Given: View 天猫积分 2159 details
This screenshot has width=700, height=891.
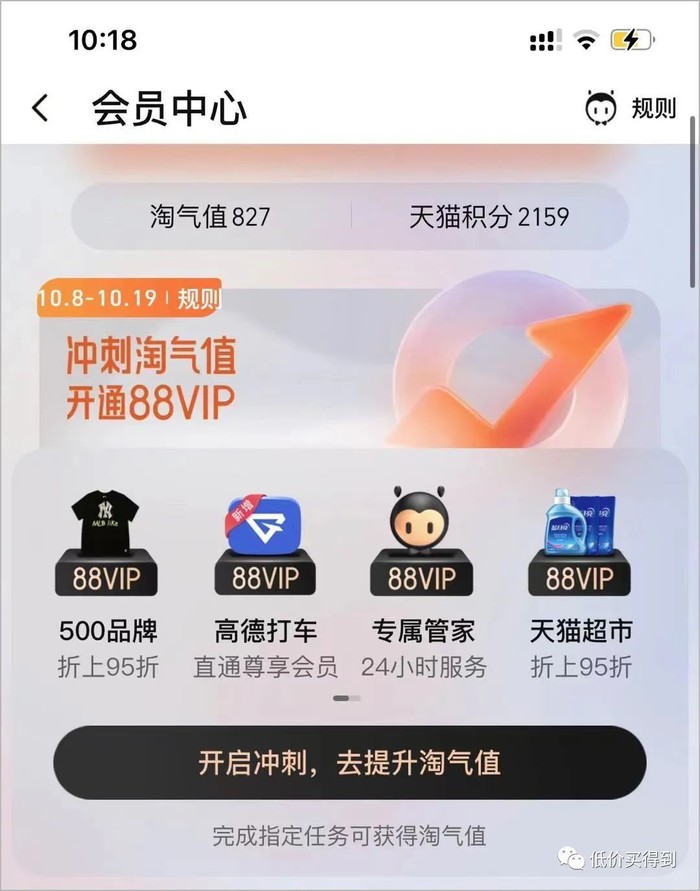Looking at the screenshot, I should point(488,216).
